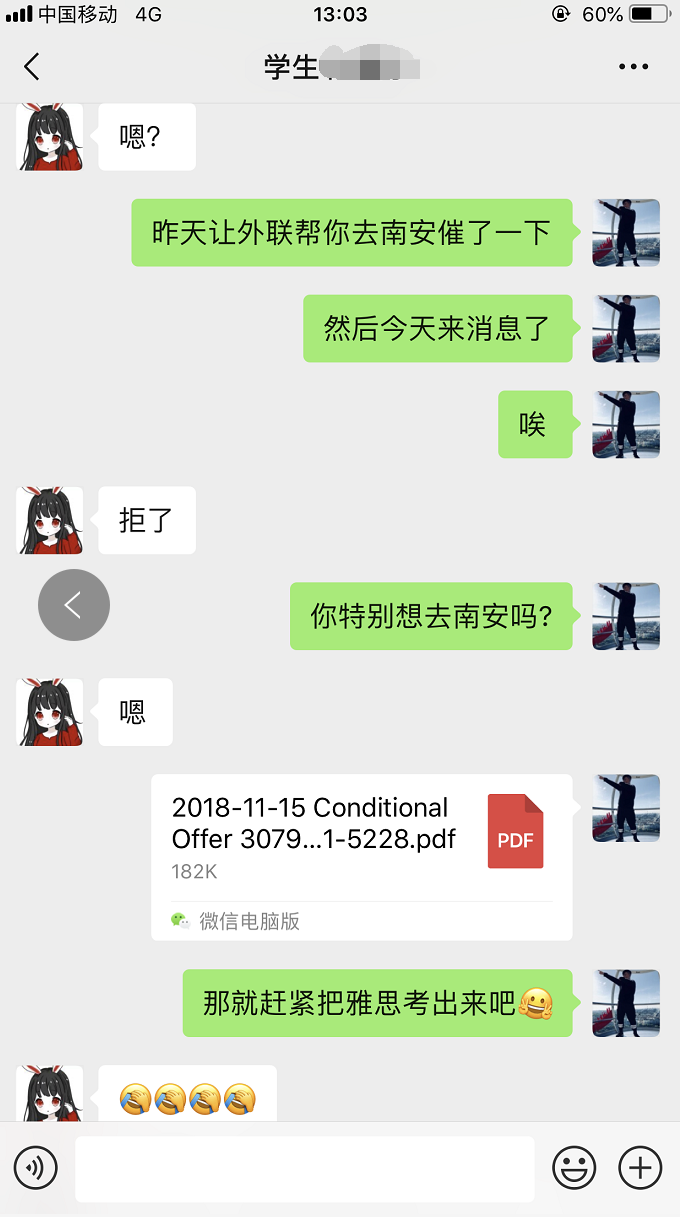Screen dimensions: 680x1217
Task: Open the plus attachment menu
Action: pos(640,1167)
